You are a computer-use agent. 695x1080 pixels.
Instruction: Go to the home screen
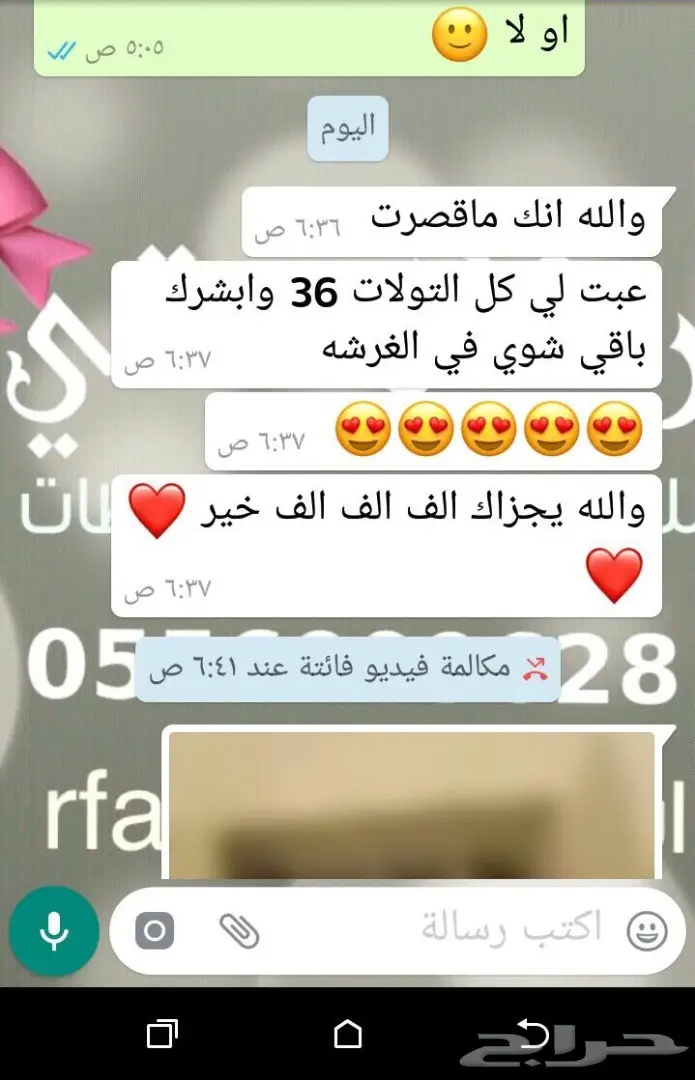347,1034
